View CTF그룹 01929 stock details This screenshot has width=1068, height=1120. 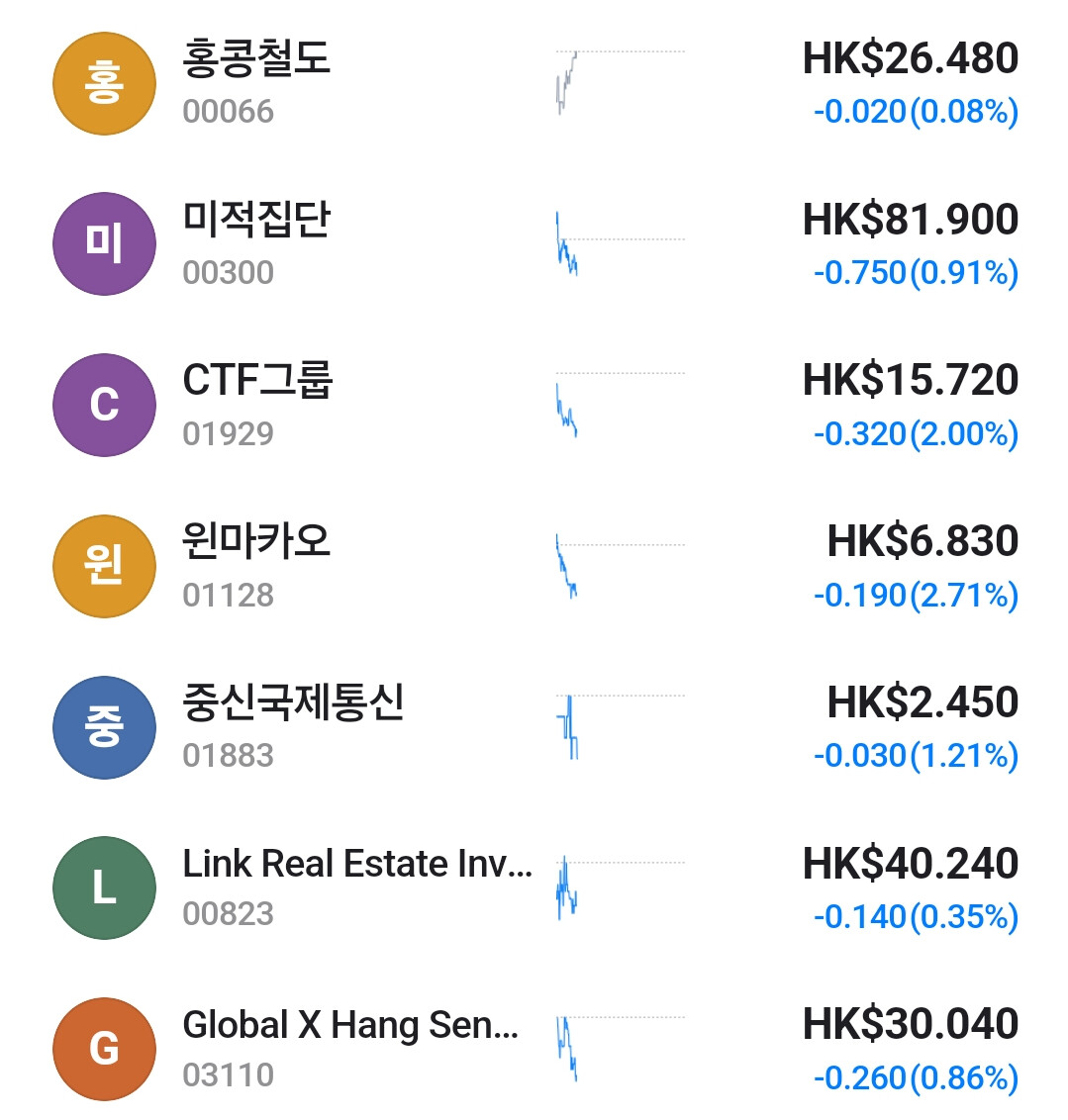[x=534, y=405]
